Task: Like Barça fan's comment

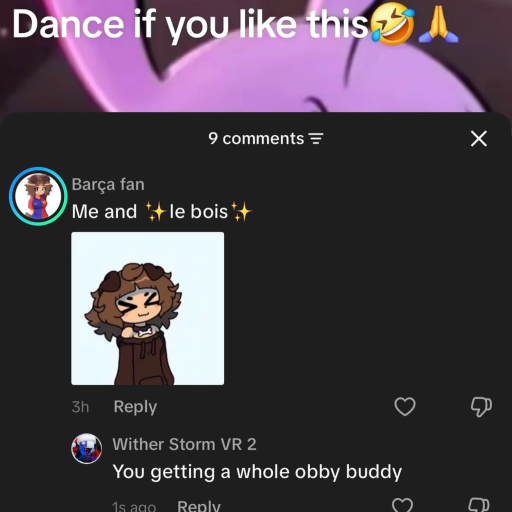Action: [405, 406]
